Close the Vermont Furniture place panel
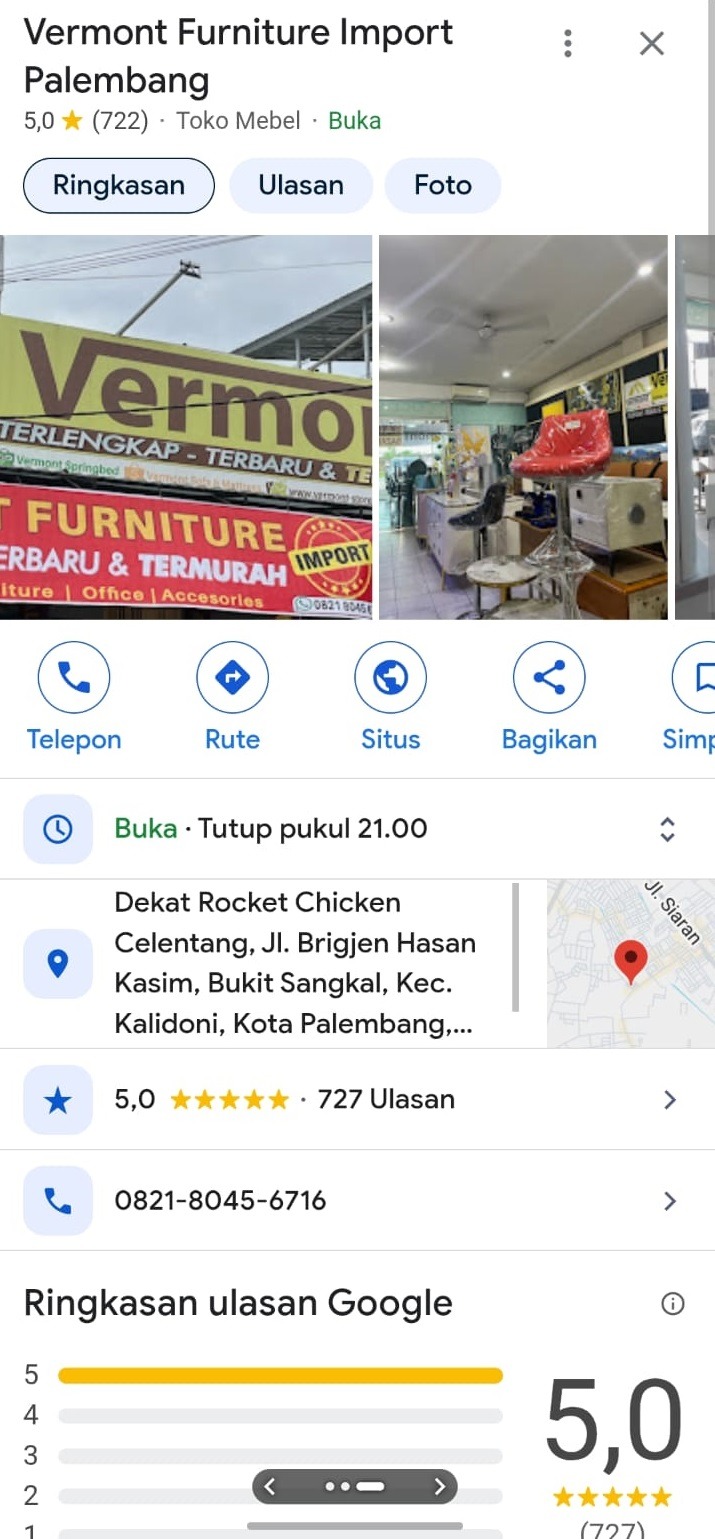Image resolution: width=715 pixels, height=1539 pixels. coord(651,43)
